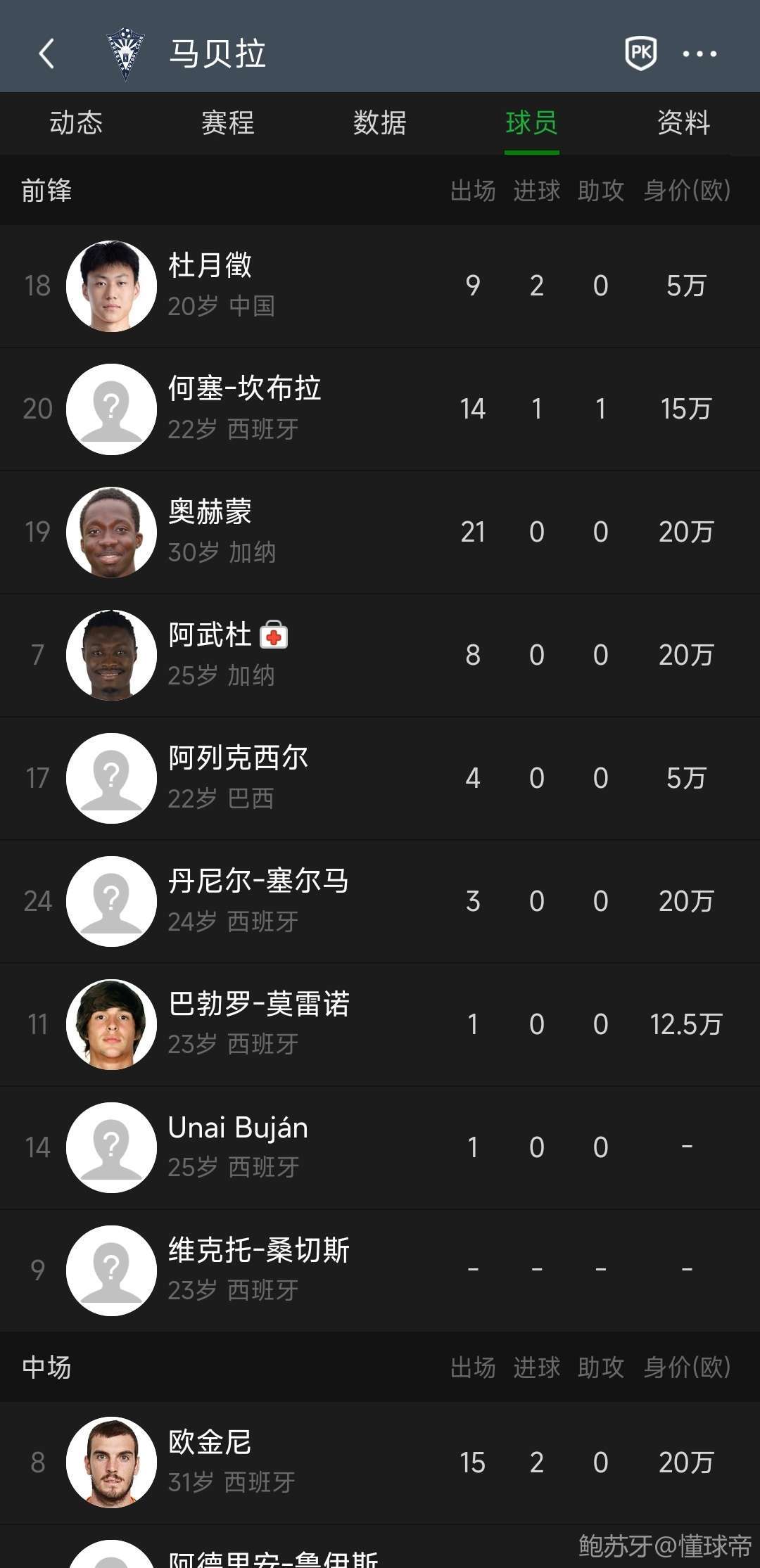Screen dimensions: 760x1568
Task: Select the 球员 tab
Action: pos(531,123)
